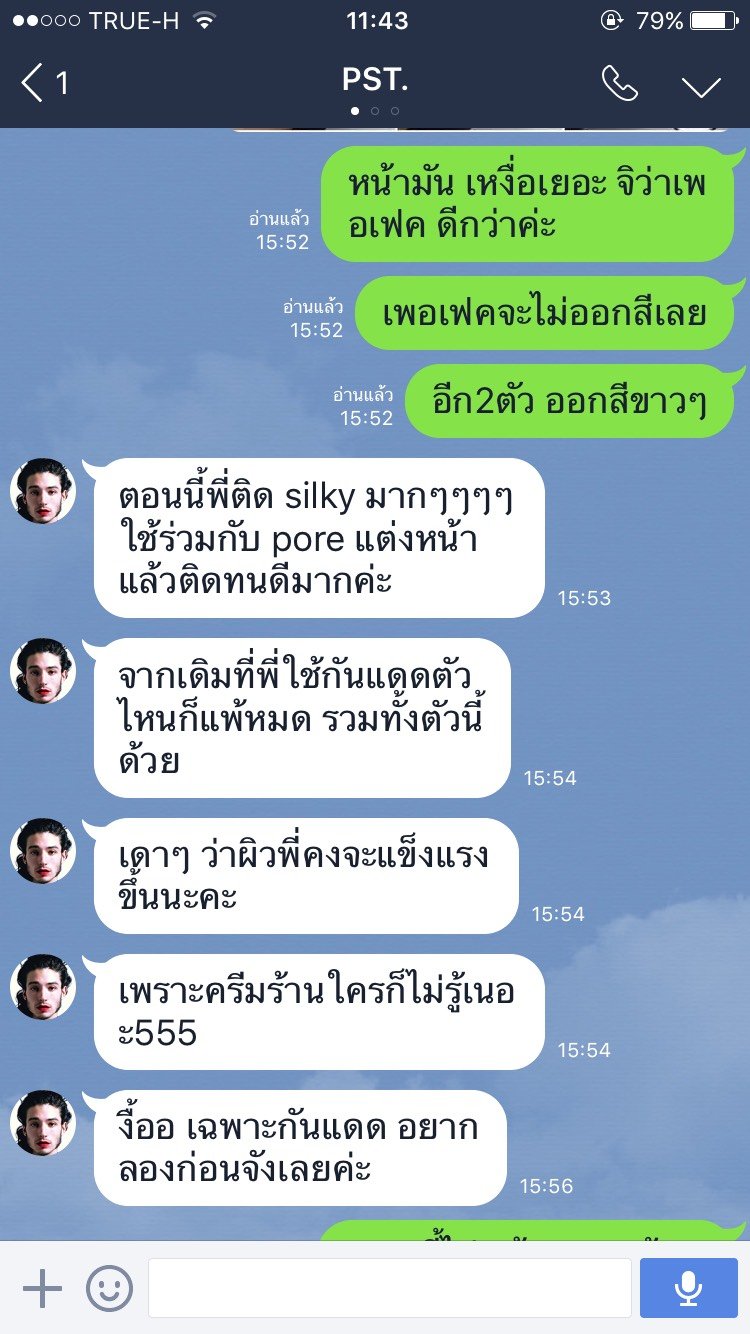Record a voice message with microphone
The height and width of the screenshot is (1334, 750).
point(688,1288)
